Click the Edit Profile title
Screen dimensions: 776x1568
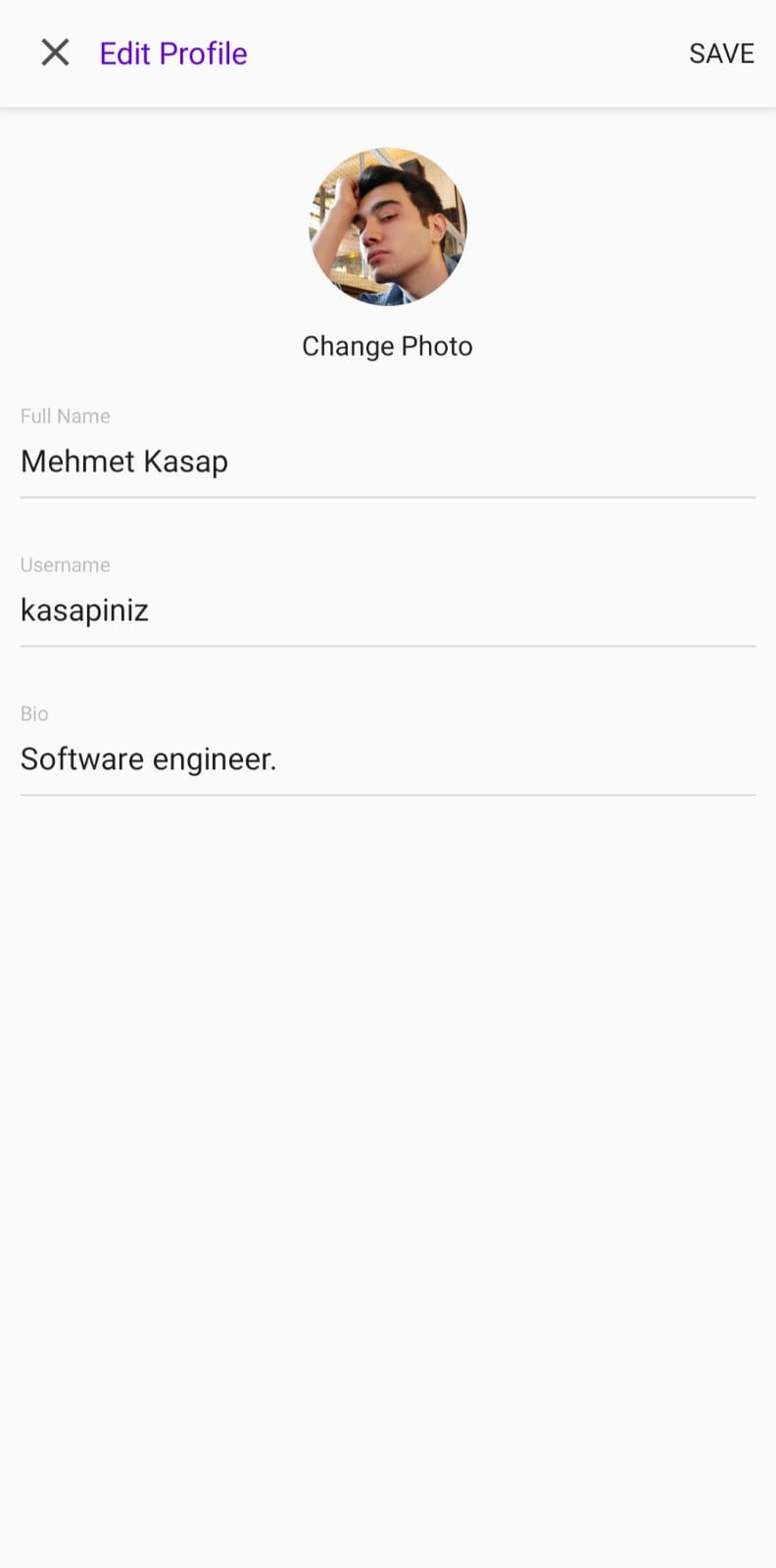click(x=172, y=52)
